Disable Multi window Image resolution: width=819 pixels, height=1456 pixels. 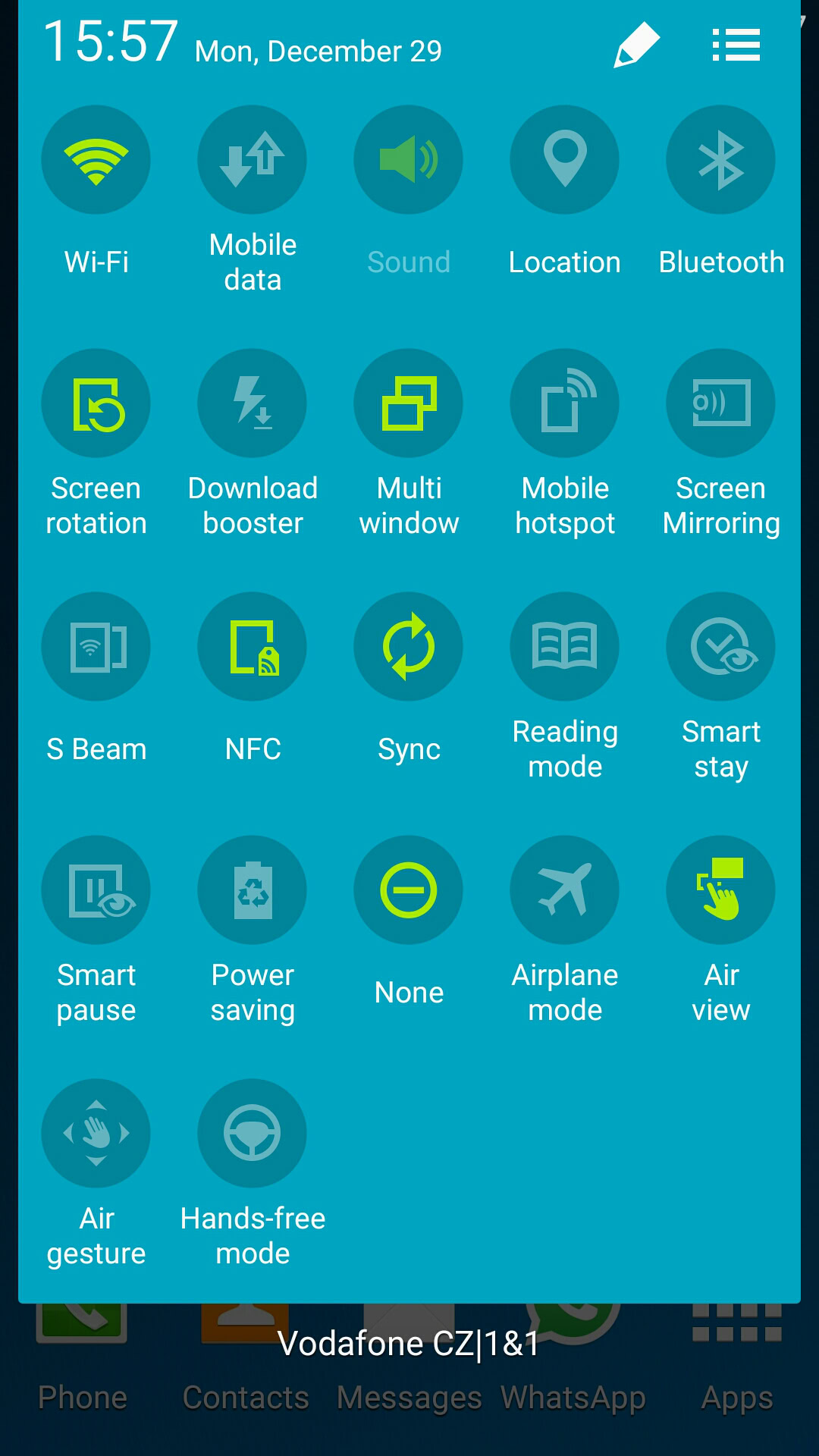click(409, 403)
